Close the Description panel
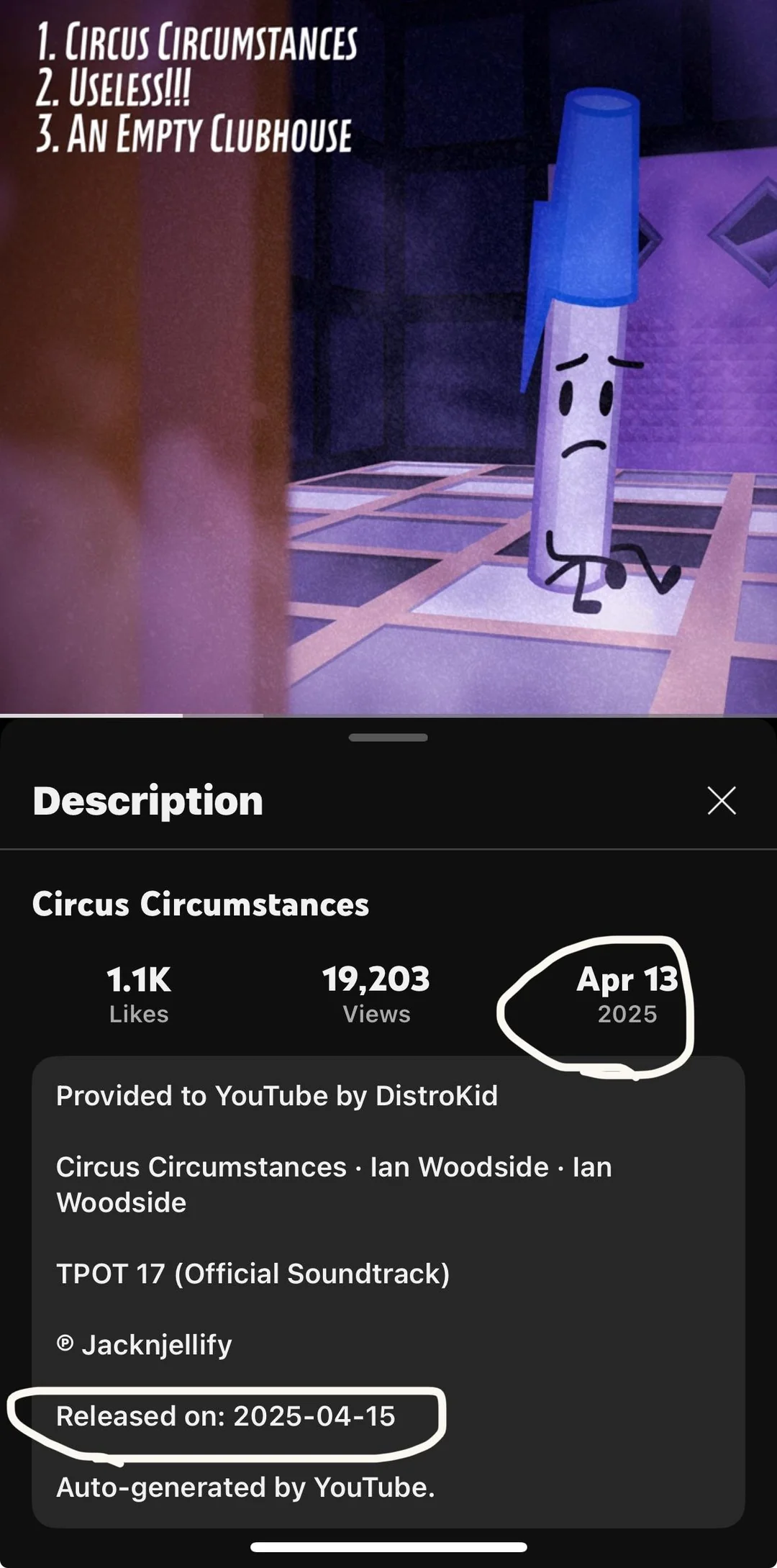The height and width of the screenshot is (1568, 777). point(721,800)
